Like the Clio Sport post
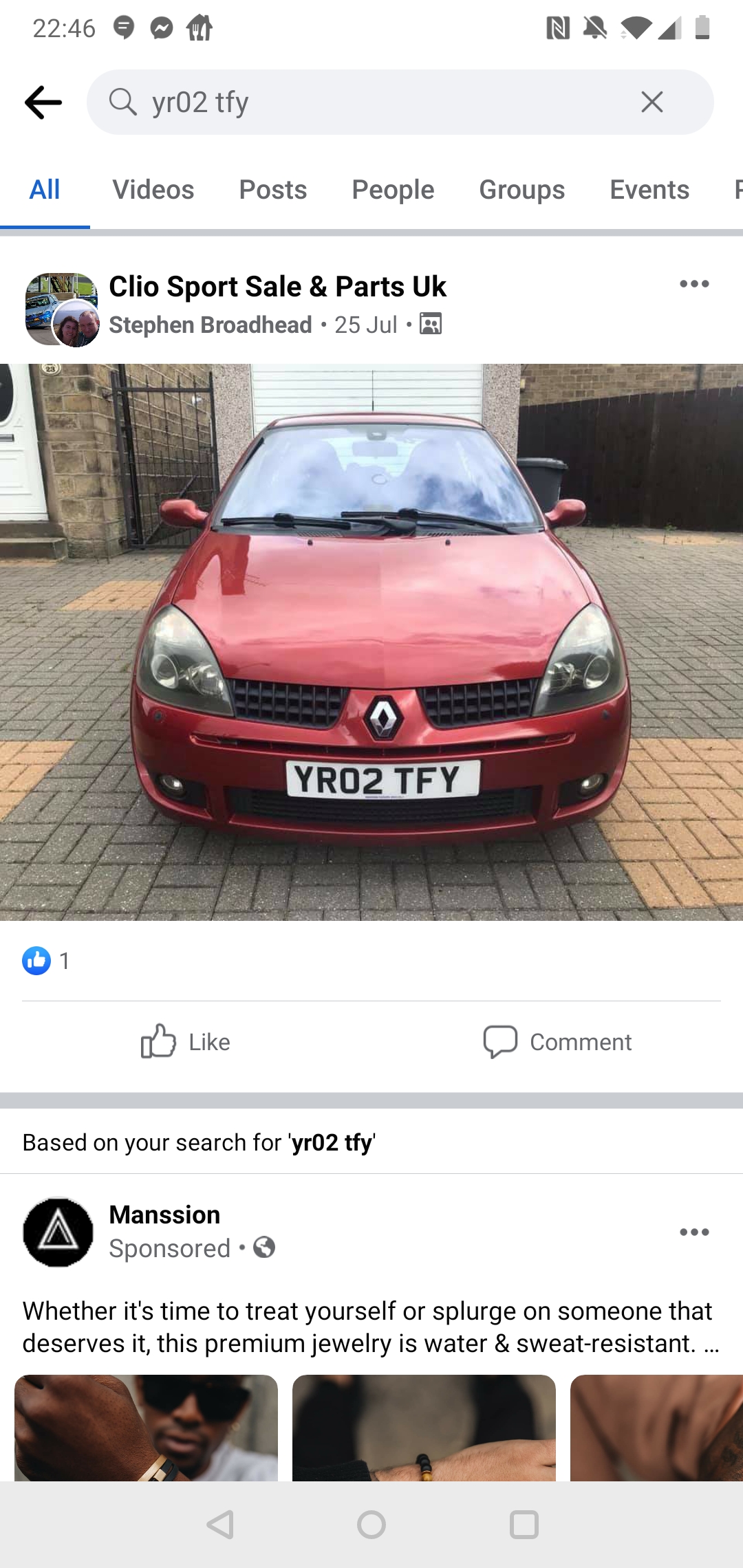 pos(186,1042)
